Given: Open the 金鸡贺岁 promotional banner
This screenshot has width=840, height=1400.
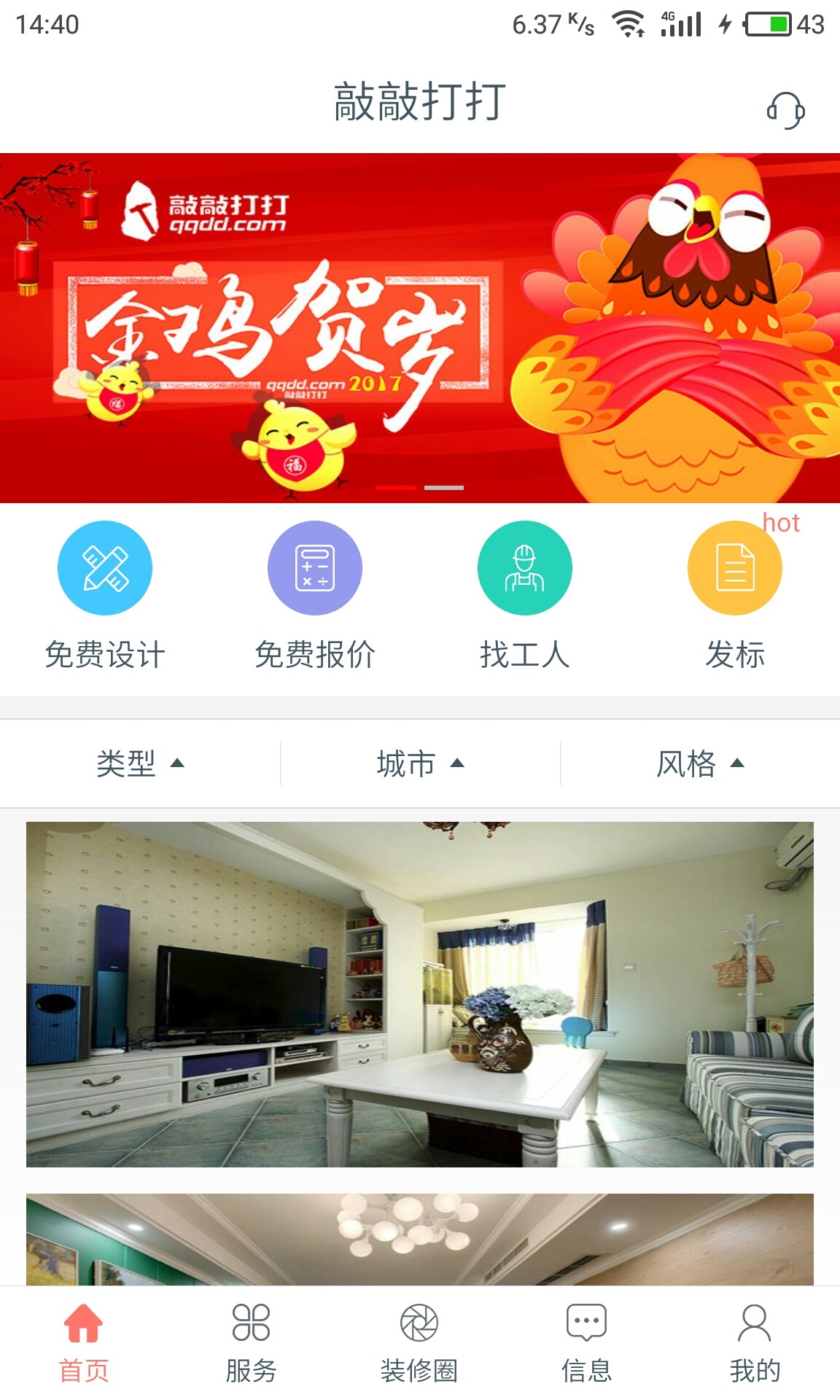Looking at the screenshot, I should click(420, 328).
